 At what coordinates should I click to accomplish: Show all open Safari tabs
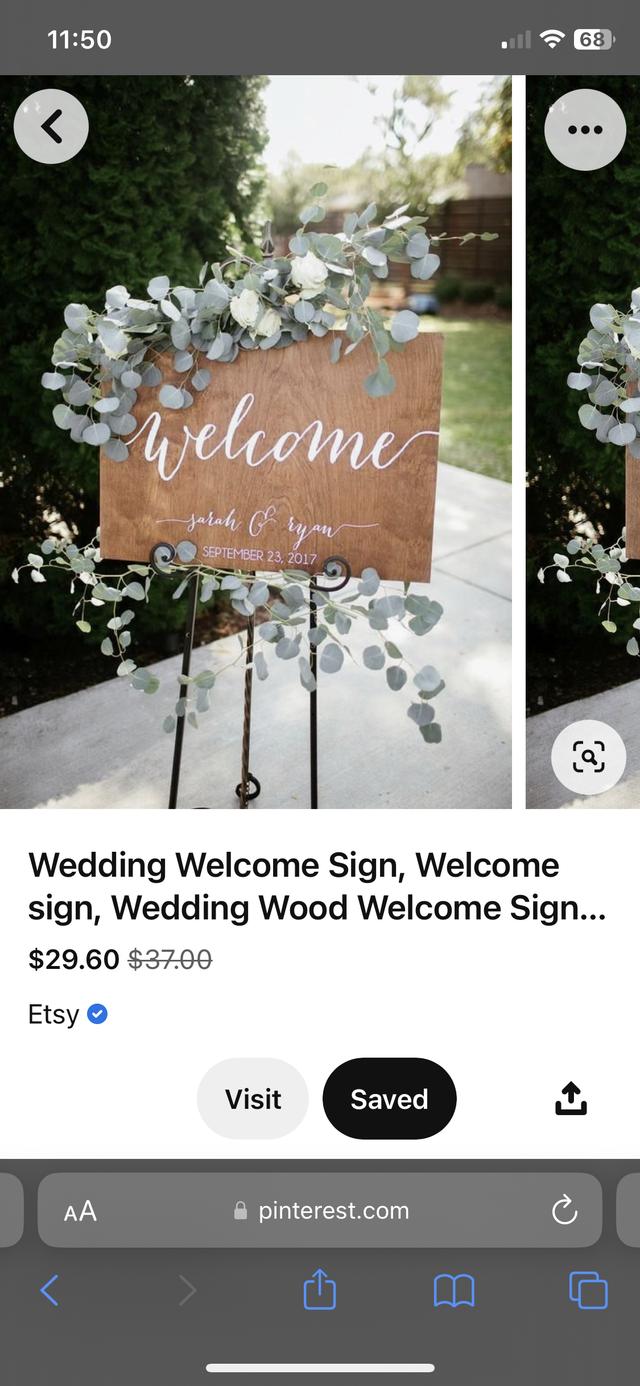tap(588, 1290)
